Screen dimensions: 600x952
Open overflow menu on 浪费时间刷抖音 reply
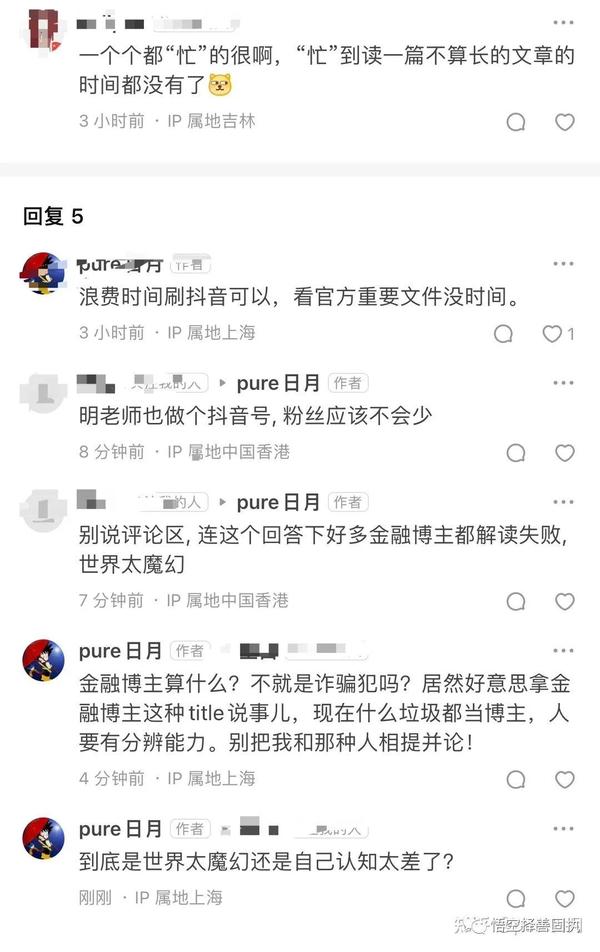coord(564,265)
